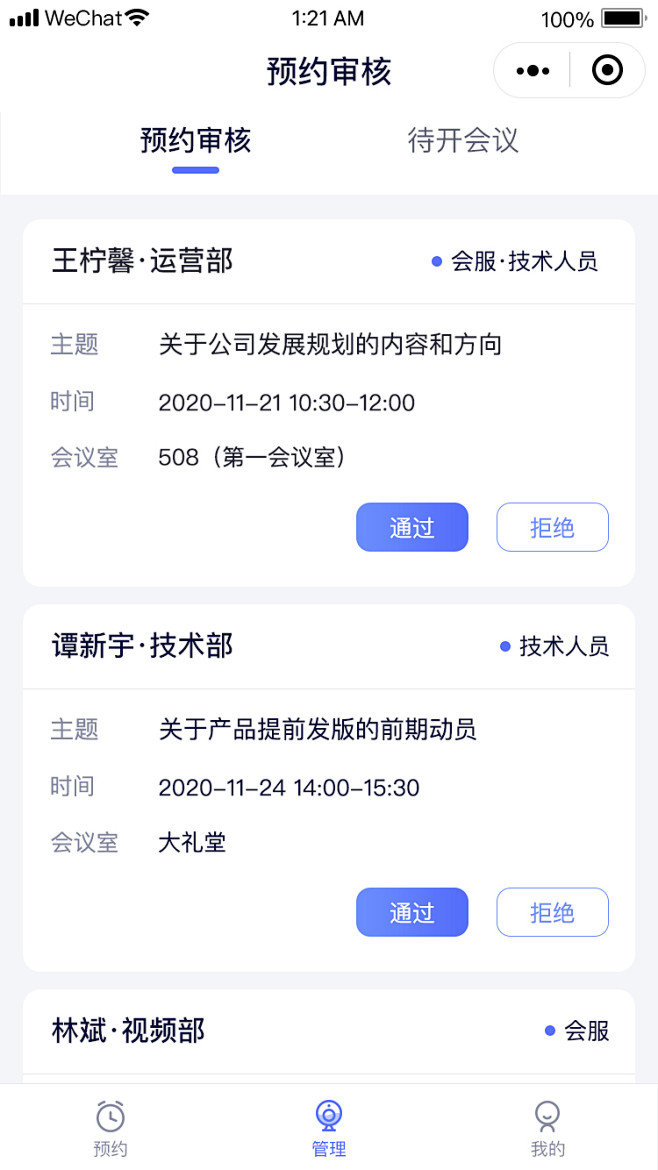Switch to the 待开会议 tab
The height and width of the screenshot is (1170, 658).
(x=463, y=141)
